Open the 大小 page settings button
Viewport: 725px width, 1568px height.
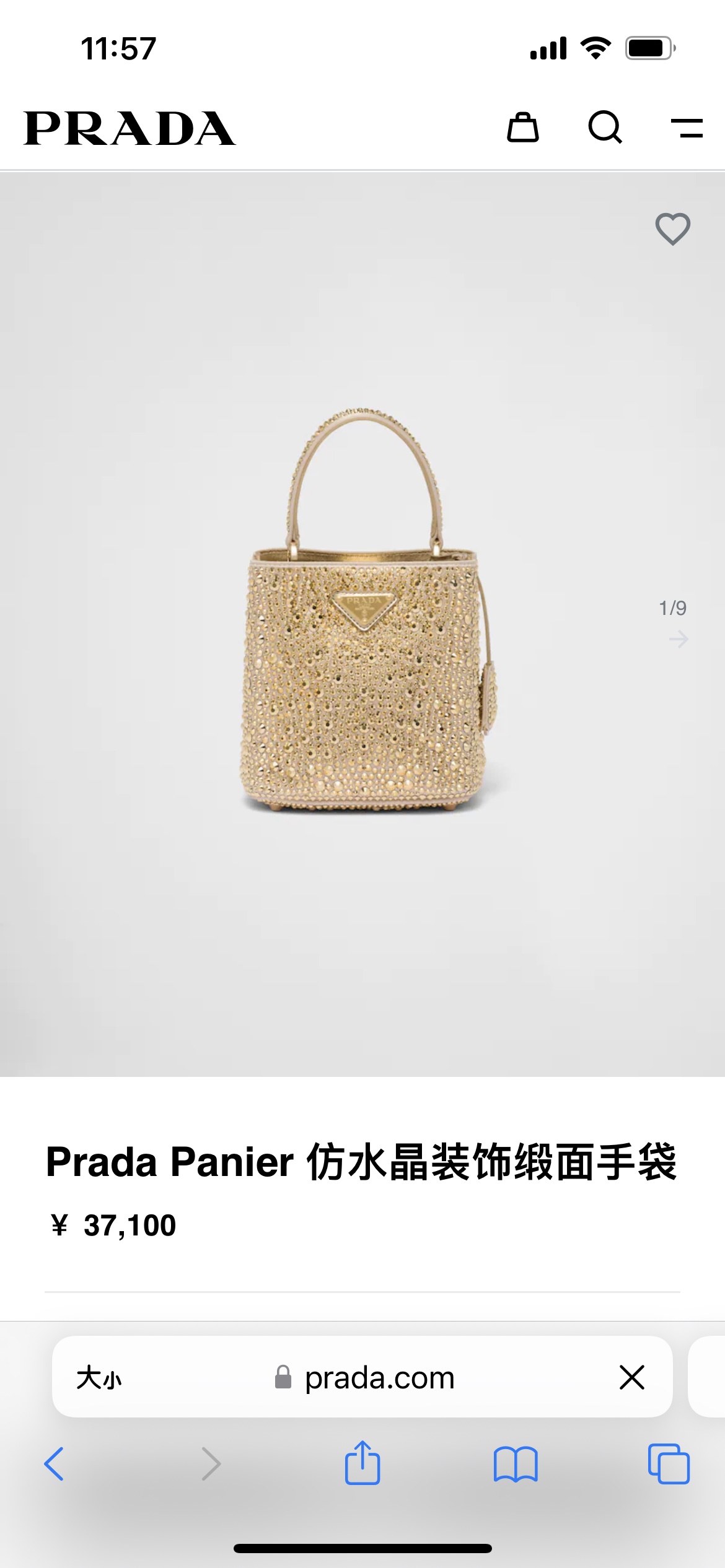click(x=99, y=1378)
